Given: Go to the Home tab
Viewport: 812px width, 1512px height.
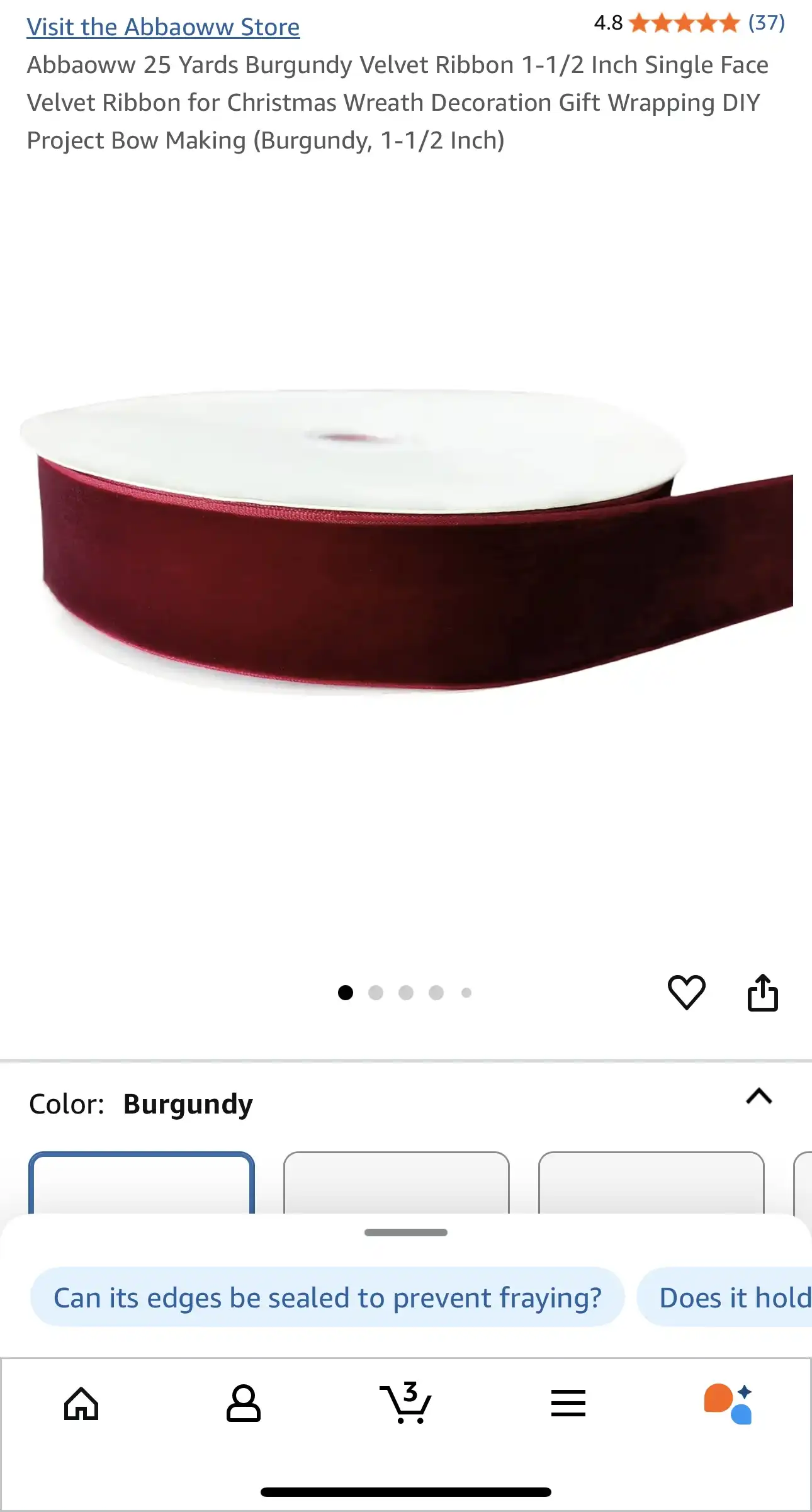Looking at the screenshot, I should coord(81,1404).
